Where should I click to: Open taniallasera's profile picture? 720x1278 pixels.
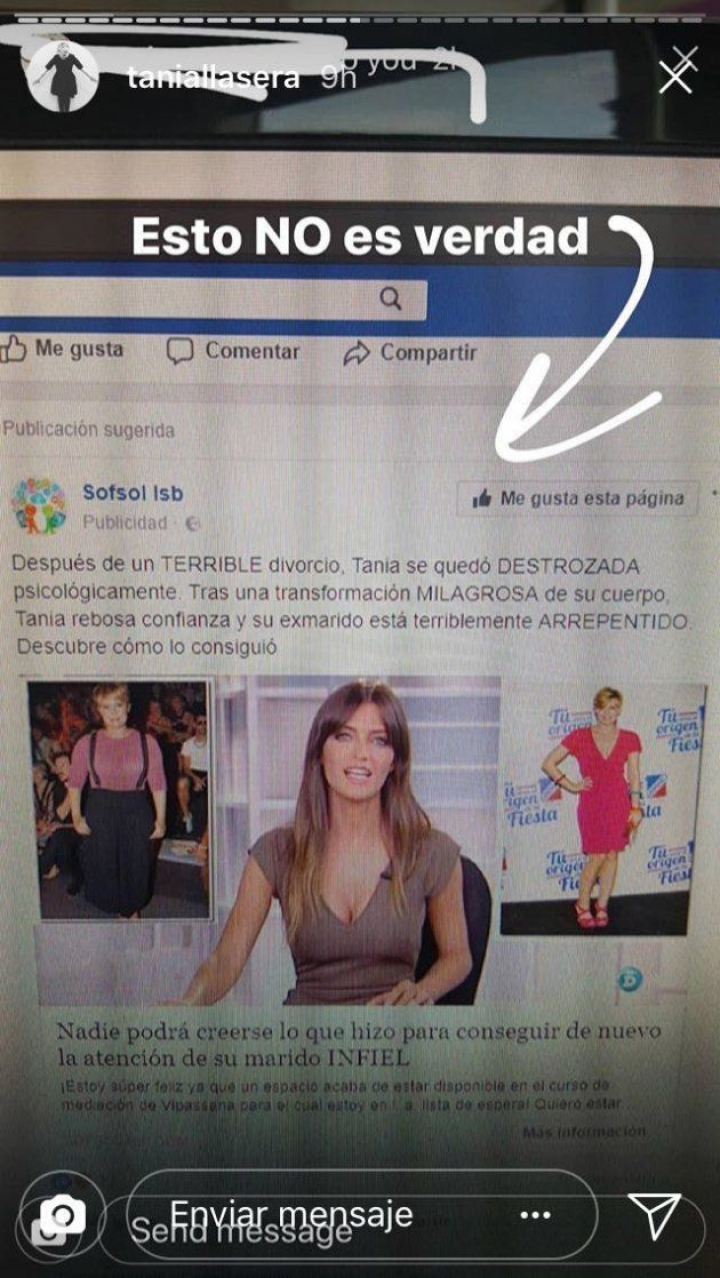tap(62, 76)
